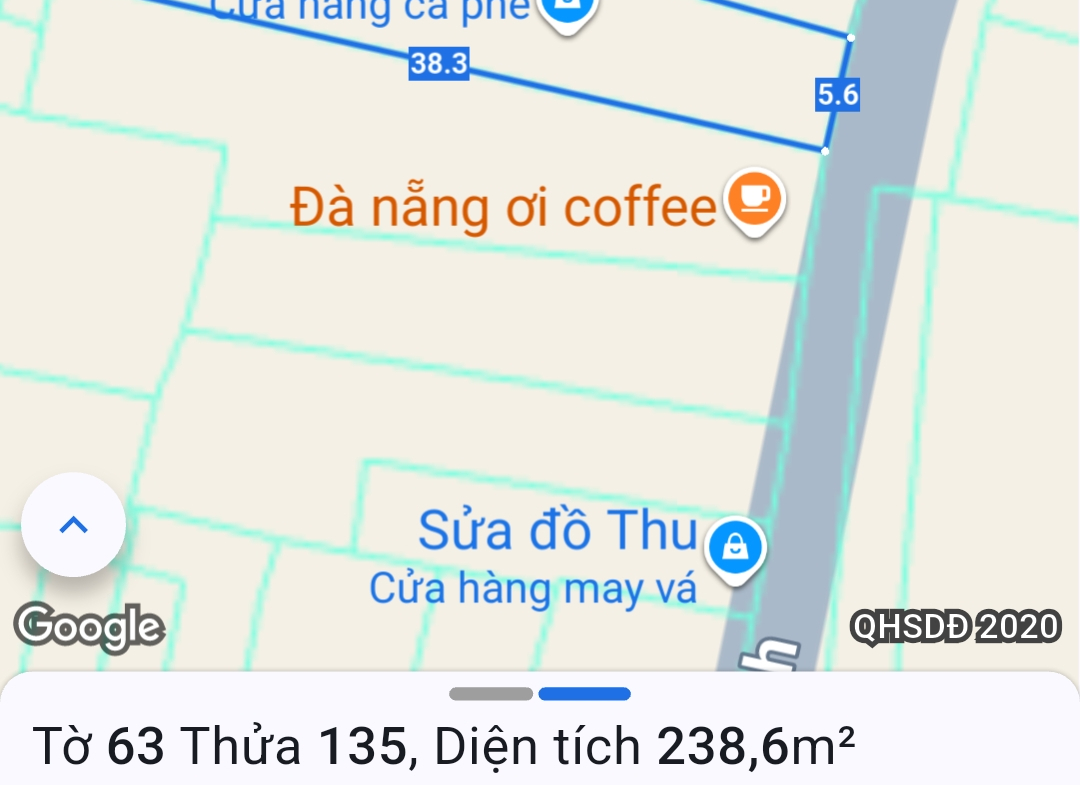Switch to the first page indicator
1080x785 pixels.
[x=490, y=694]
